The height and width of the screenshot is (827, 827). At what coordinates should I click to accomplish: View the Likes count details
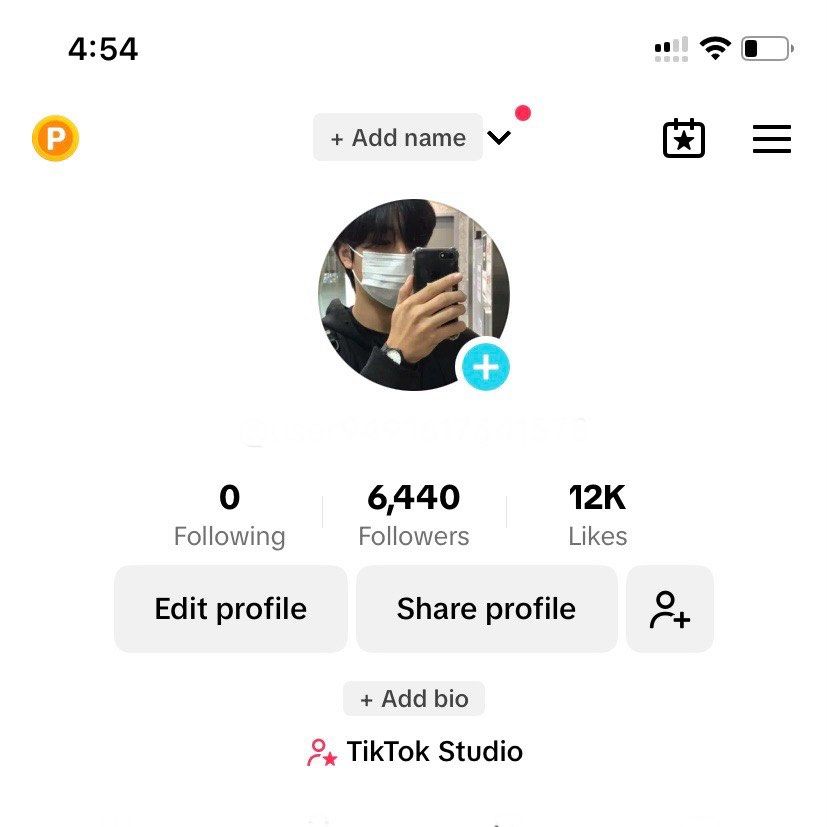(x=597, y=515)
